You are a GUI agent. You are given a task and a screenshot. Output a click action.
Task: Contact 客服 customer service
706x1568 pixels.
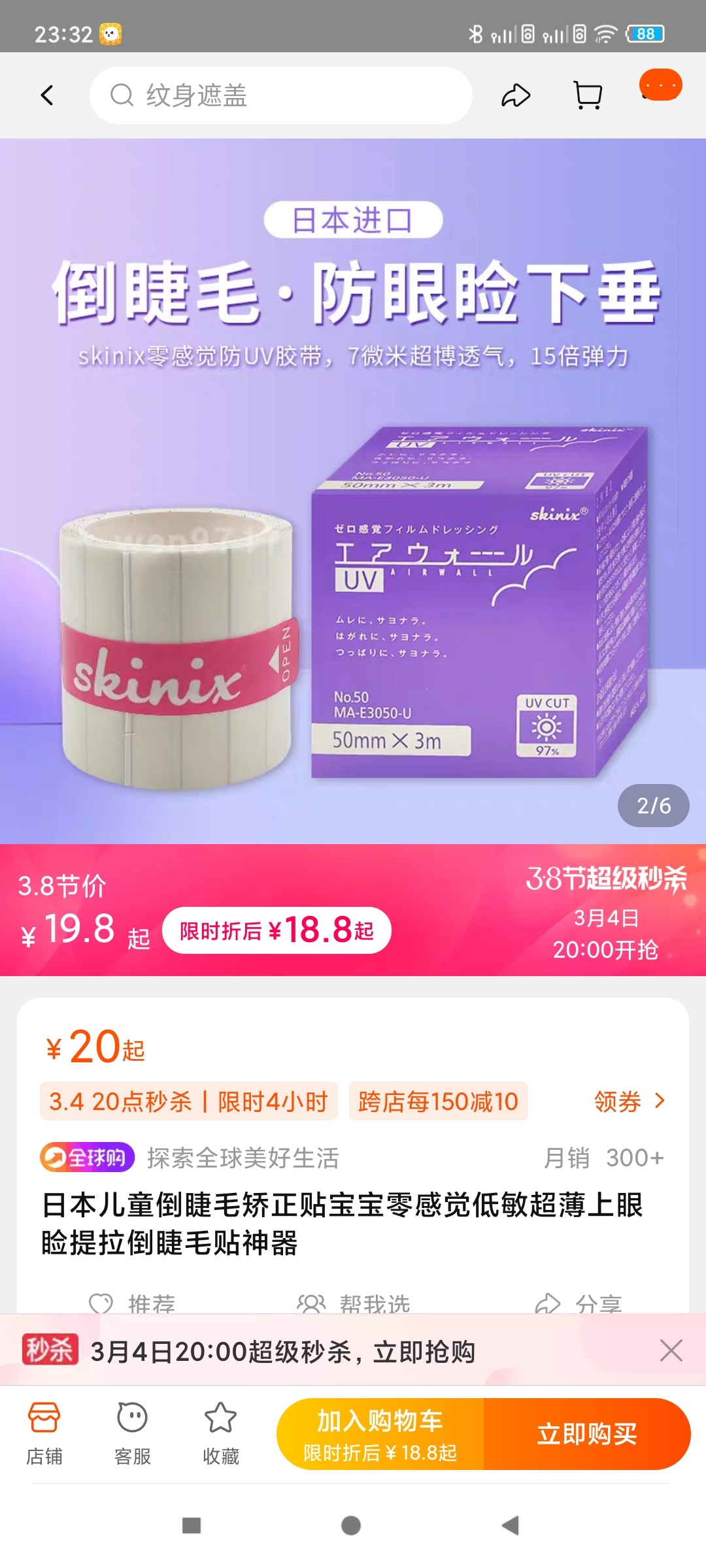[132, 1434]
